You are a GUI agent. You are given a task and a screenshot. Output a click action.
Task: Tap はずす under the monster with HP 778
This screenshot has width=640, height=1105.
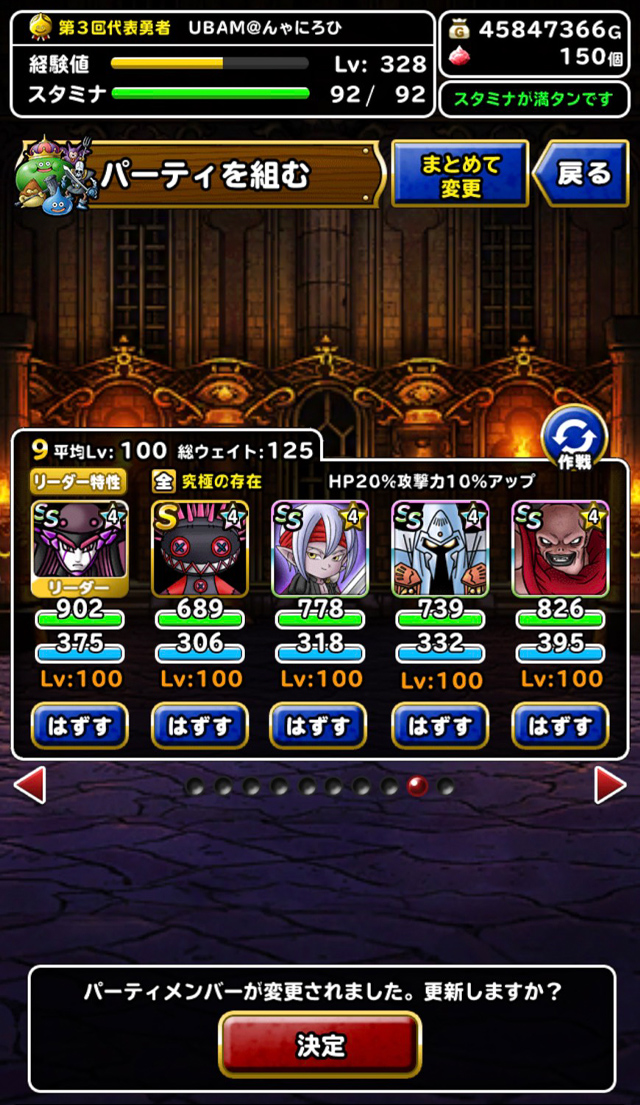[319, 725]
